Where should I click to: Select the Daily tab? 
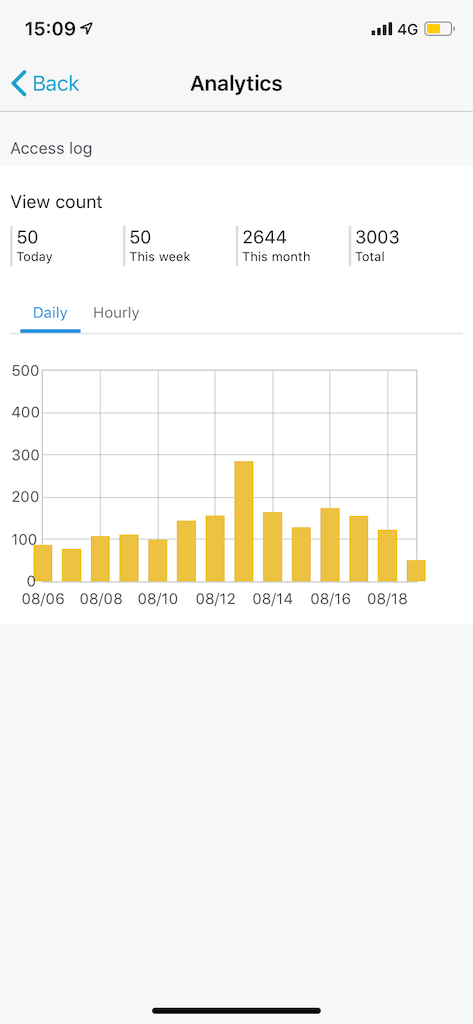(x=50, y=313)
